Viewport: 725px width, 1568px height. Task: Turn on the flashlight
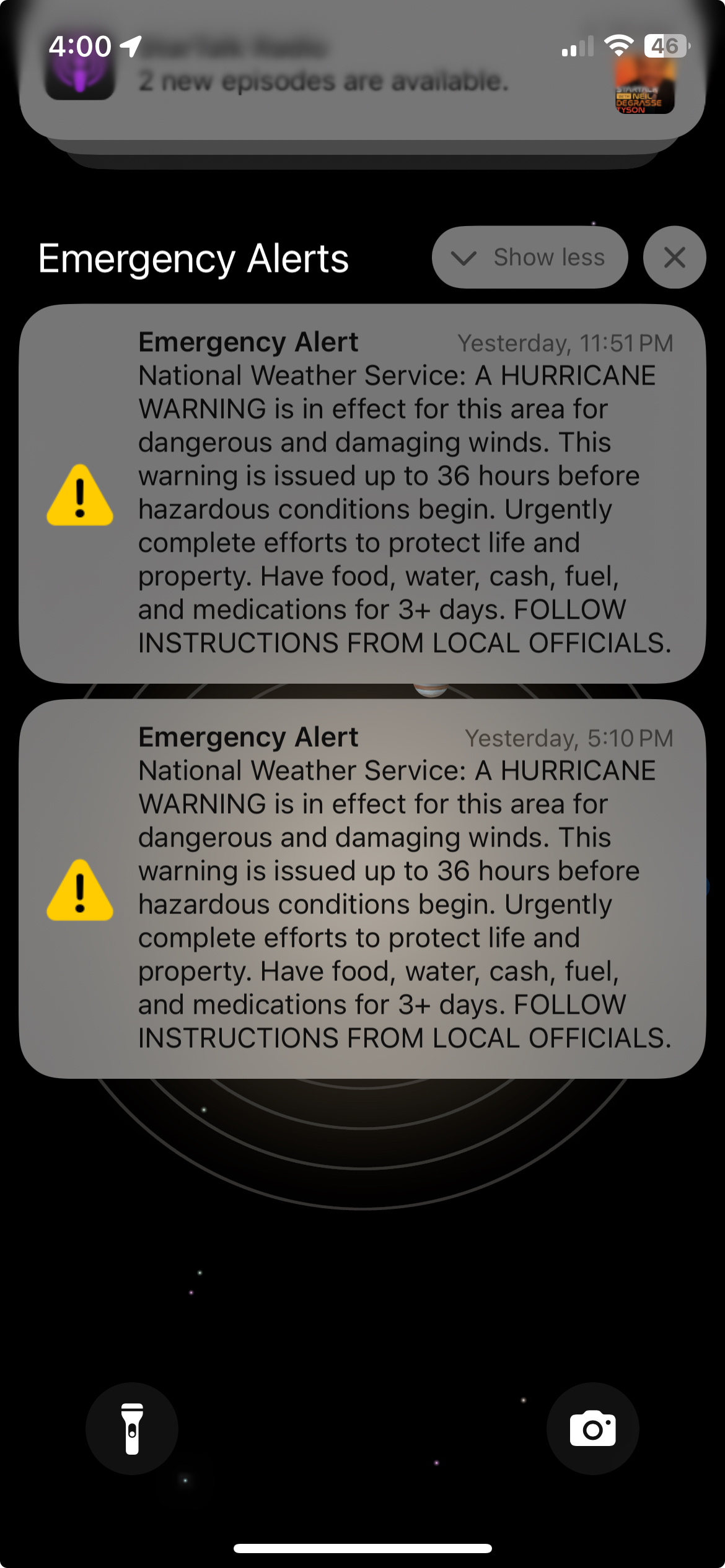click(x=132, y=1429)
